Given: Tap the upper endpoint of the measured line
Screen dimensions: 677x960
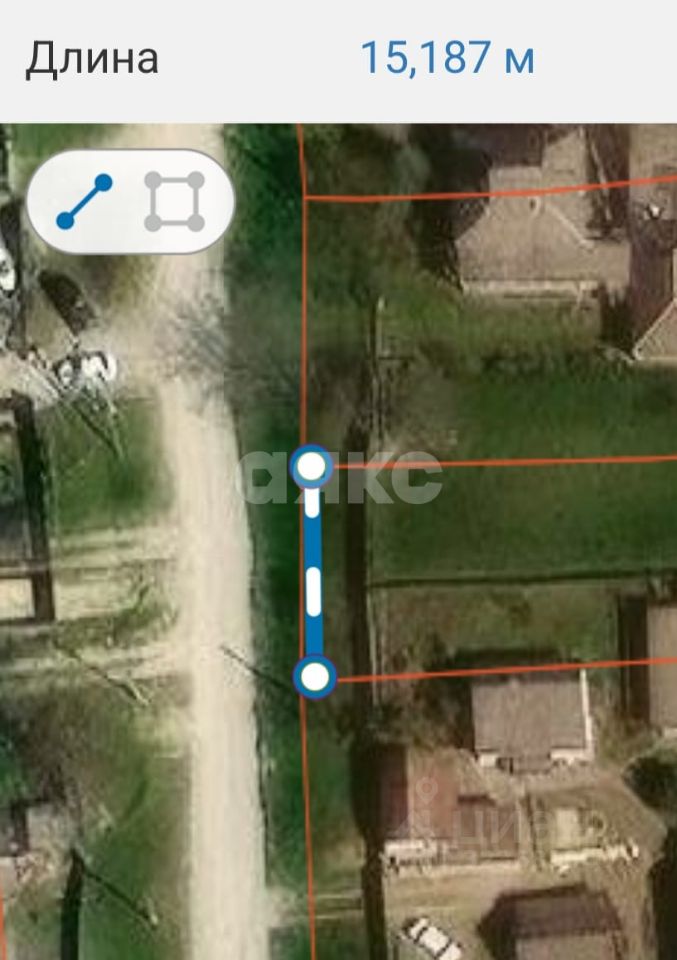Looking at the screenshot, I should [x=312, y=466].
